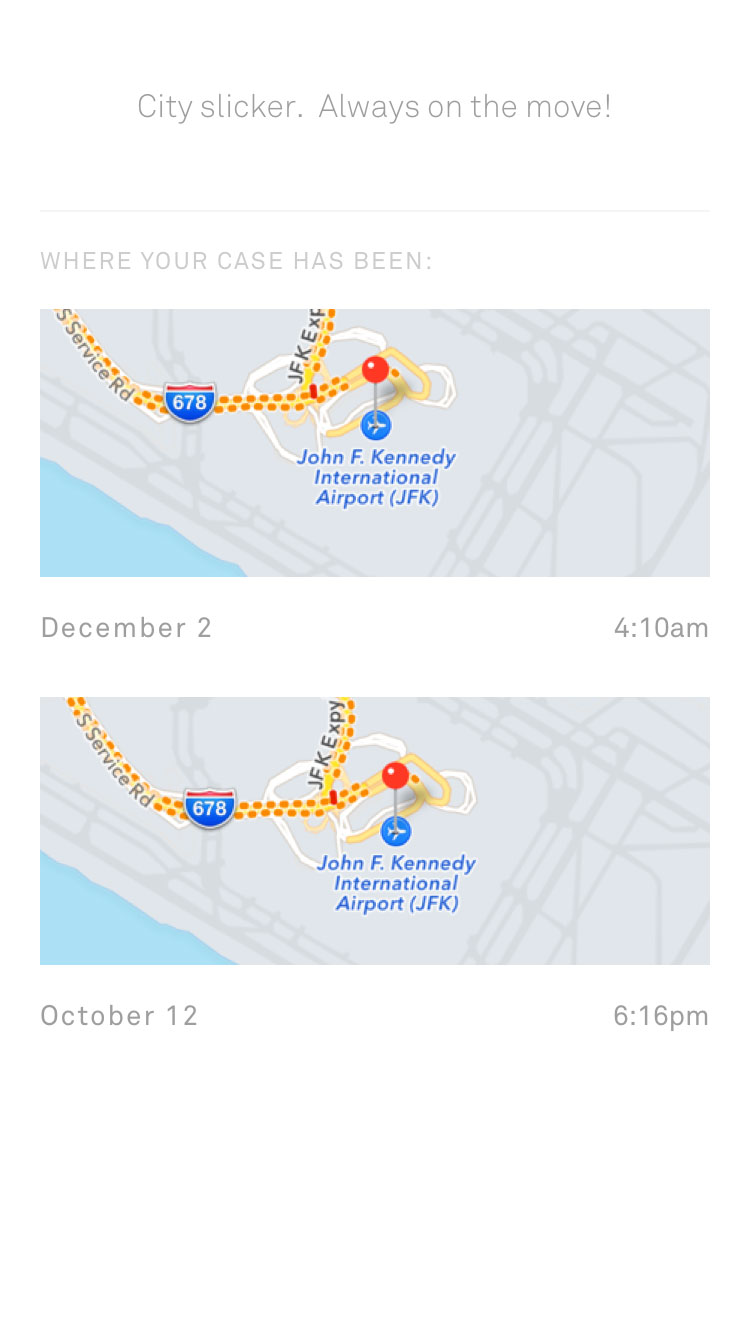Open the December 2 location map
Screen dimensions: 750x1334
click(375, 443)
